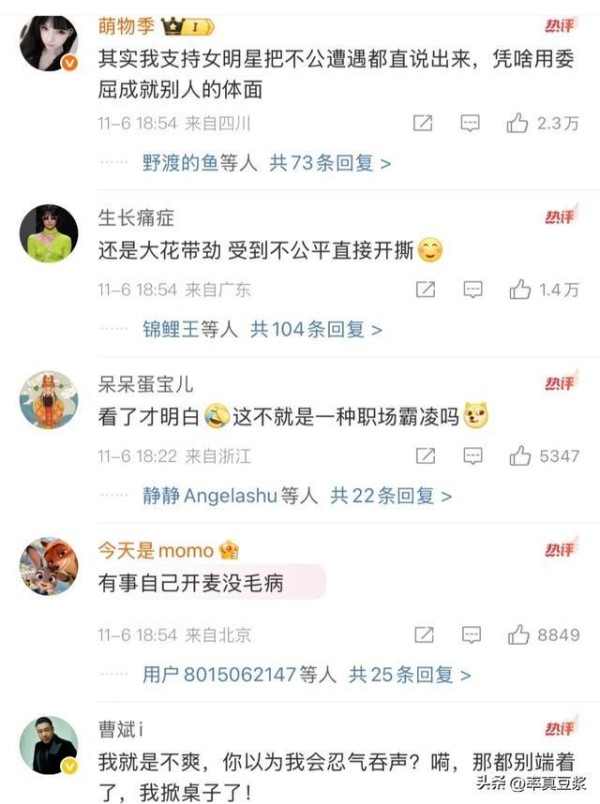Open 生长痛症's profile picture
Screen dimensions: 600x804
pos(48,233)
